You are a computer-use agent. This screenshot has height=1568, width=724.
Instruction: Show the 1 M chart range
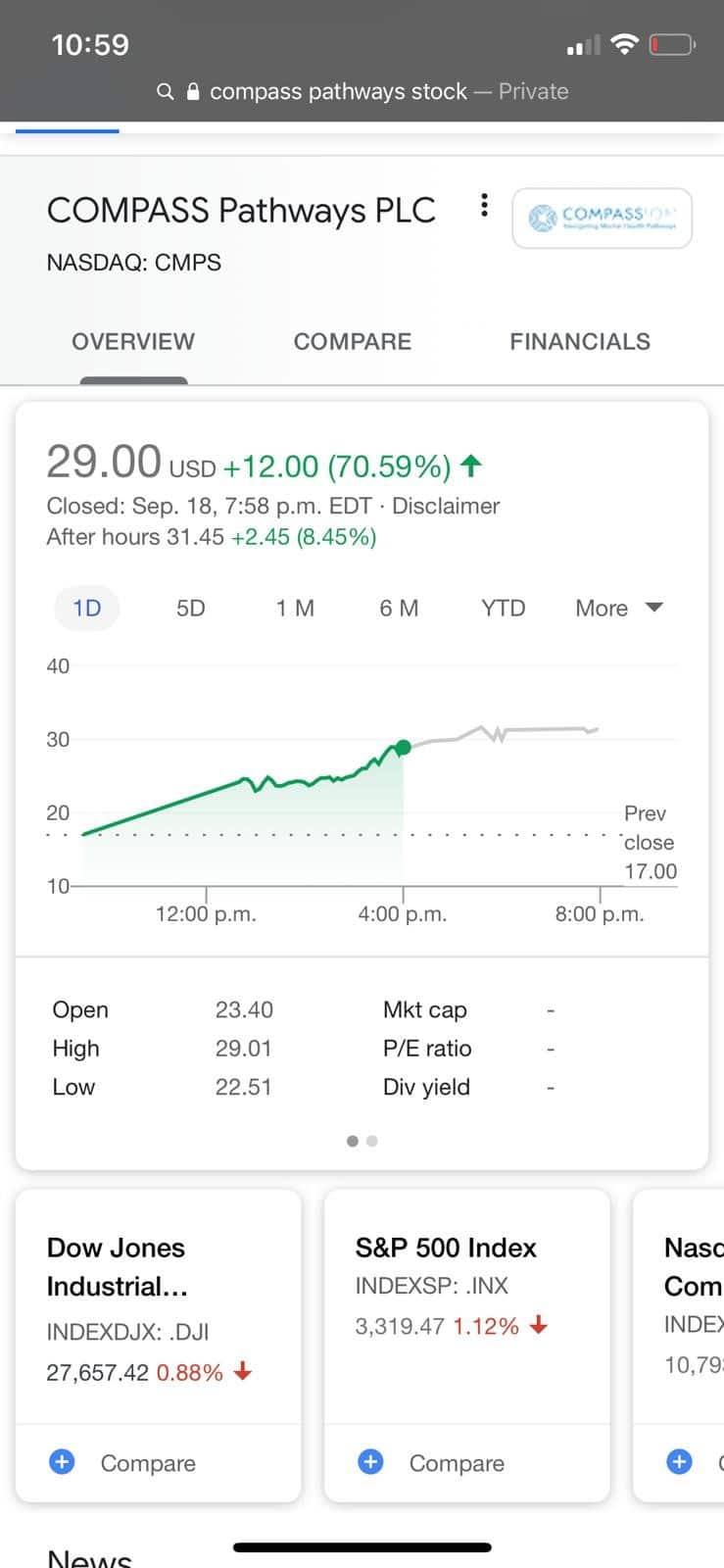point(295,609)
